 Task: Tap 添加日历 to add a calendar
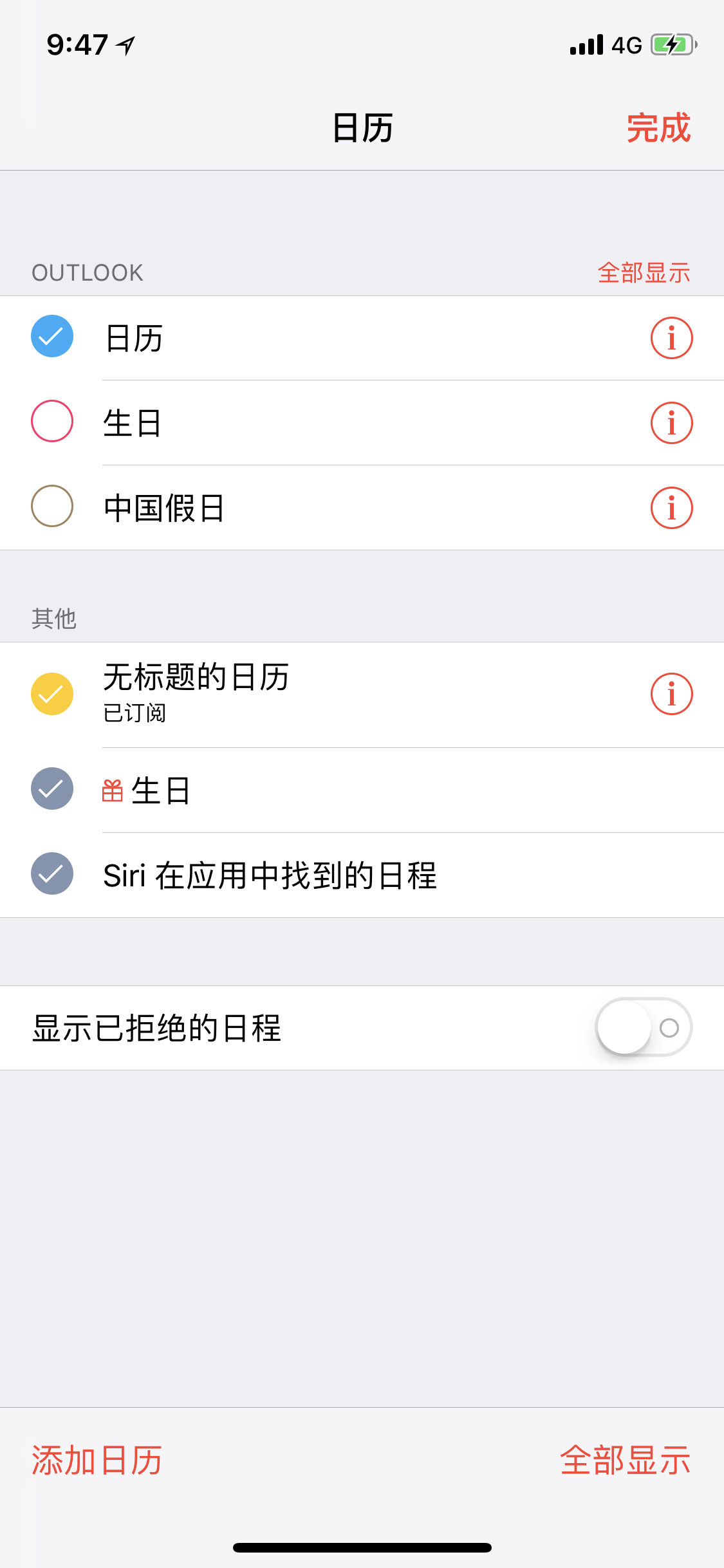pos(97,1460)
